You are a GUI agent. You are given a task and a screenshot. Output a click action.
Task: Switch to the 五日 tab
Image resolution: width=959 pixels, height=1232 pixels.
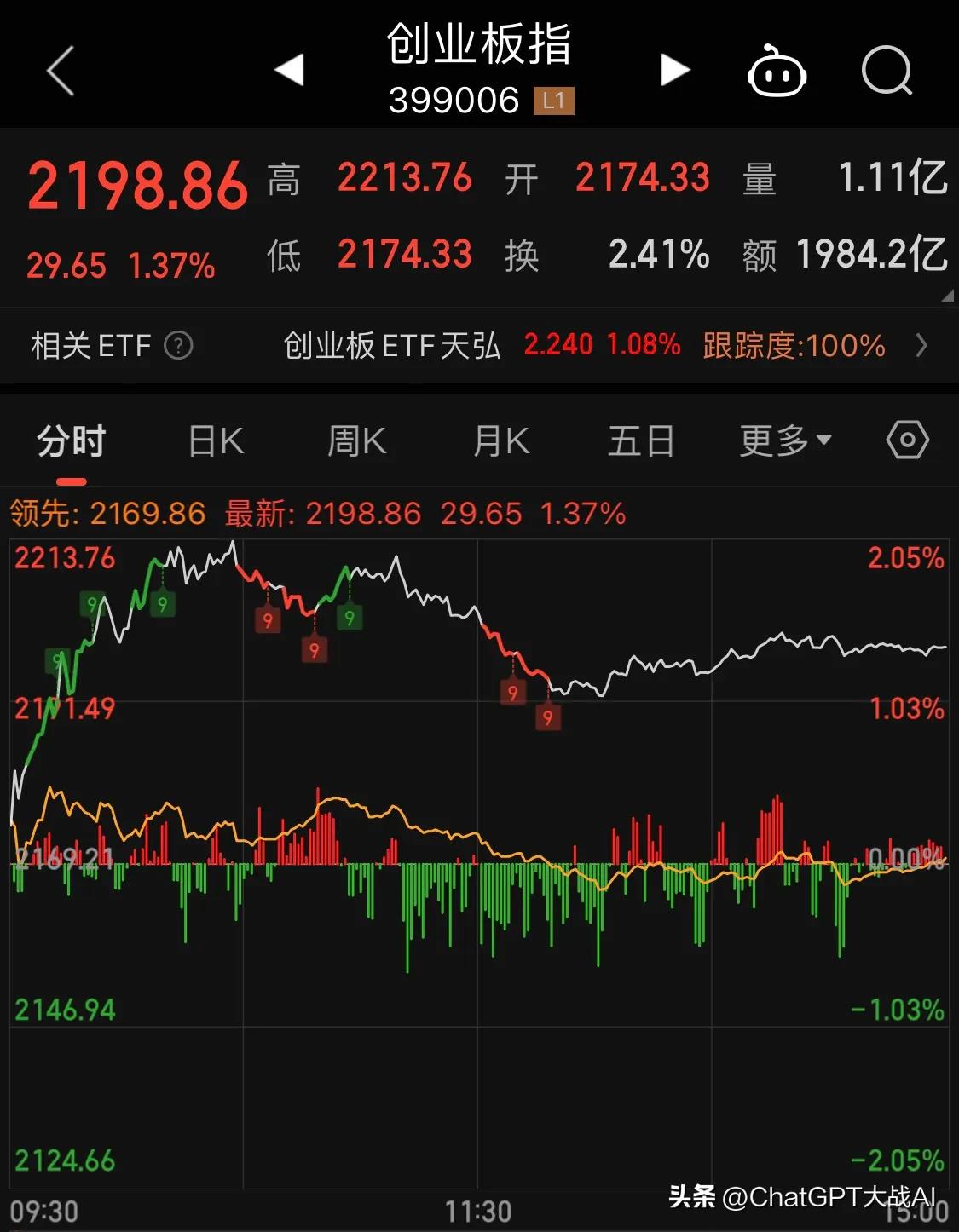(x=642, y=440)
